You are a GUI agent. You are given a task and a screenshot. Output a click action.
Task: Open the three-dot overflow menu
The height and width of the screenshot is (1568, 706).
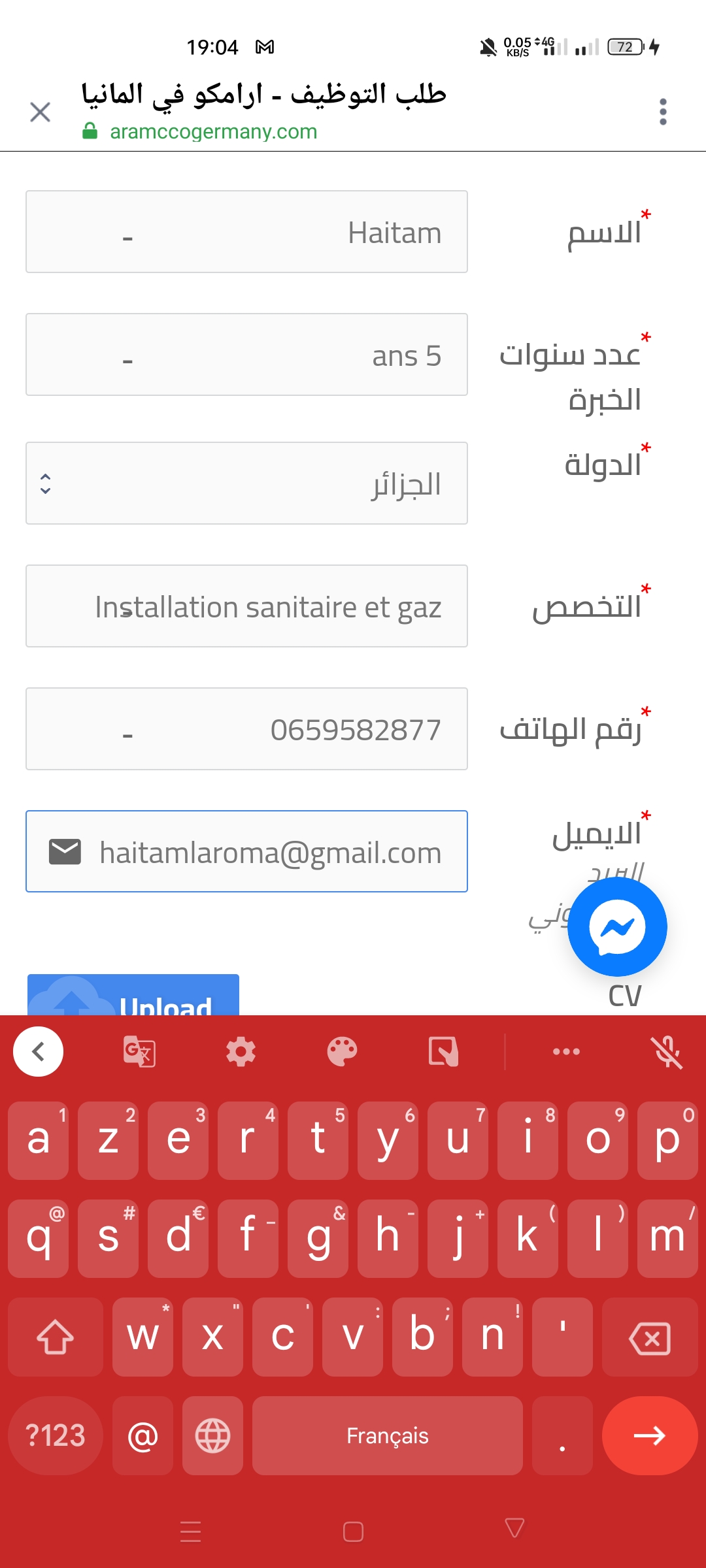coord(663,112)
